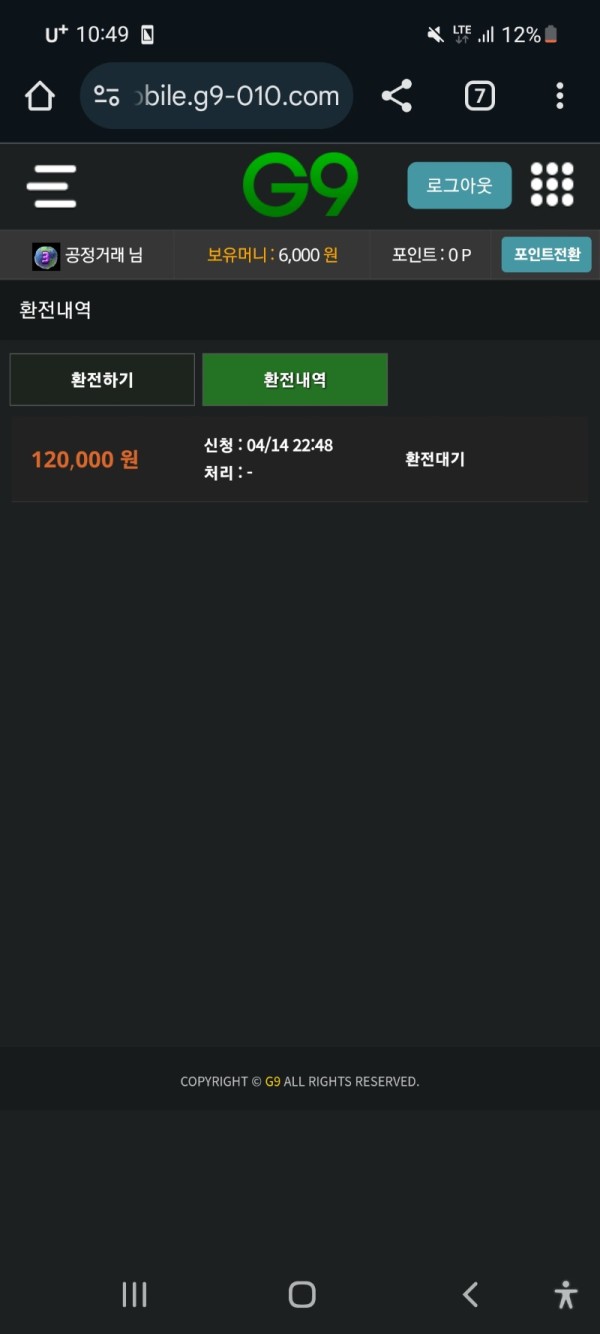This screenshot has height=1334, width=600.
Task: Open the hamburger drawer menu
Action: tap(52, 186)
